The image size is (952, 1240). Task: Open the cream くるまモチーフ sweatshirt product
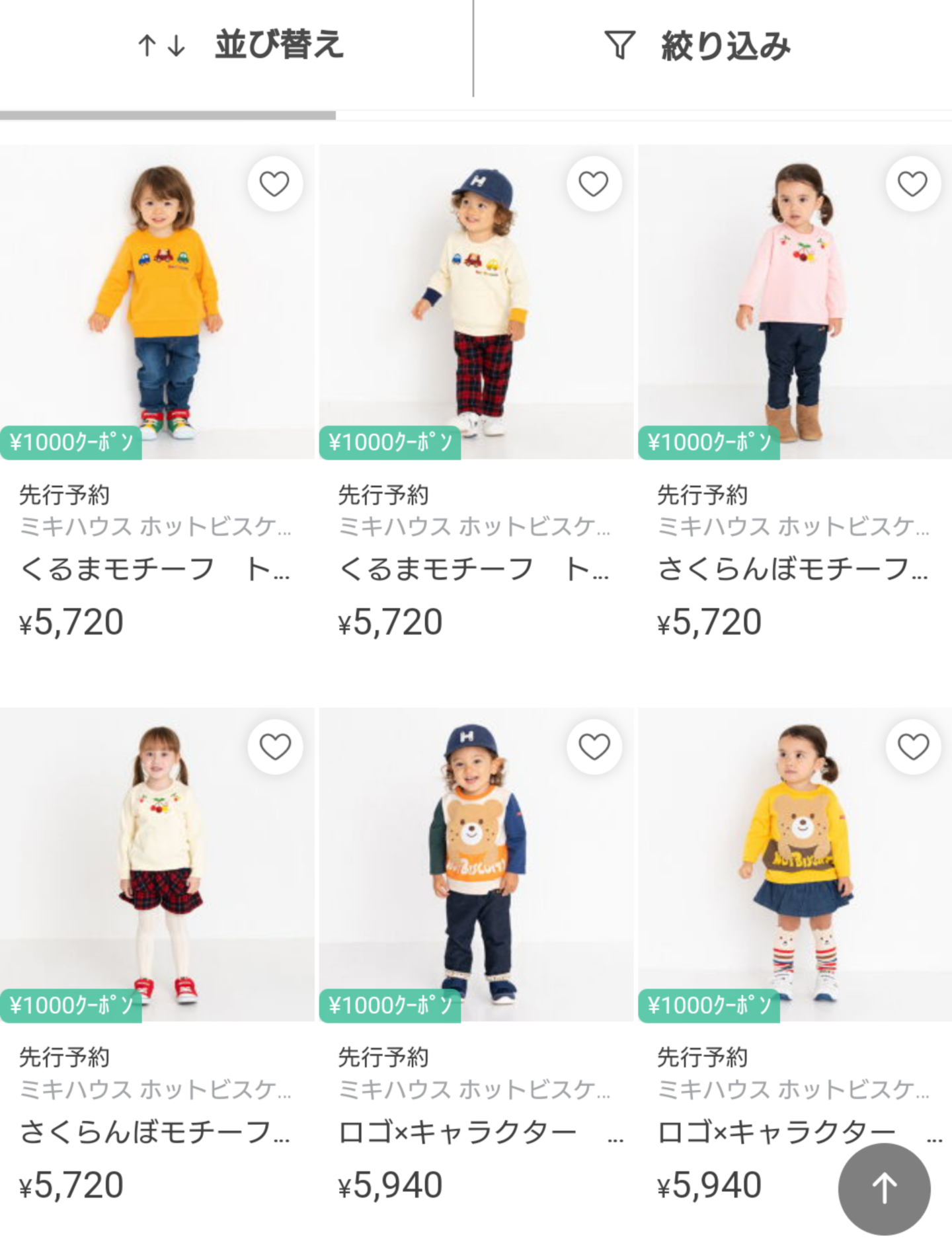(476, 301)
